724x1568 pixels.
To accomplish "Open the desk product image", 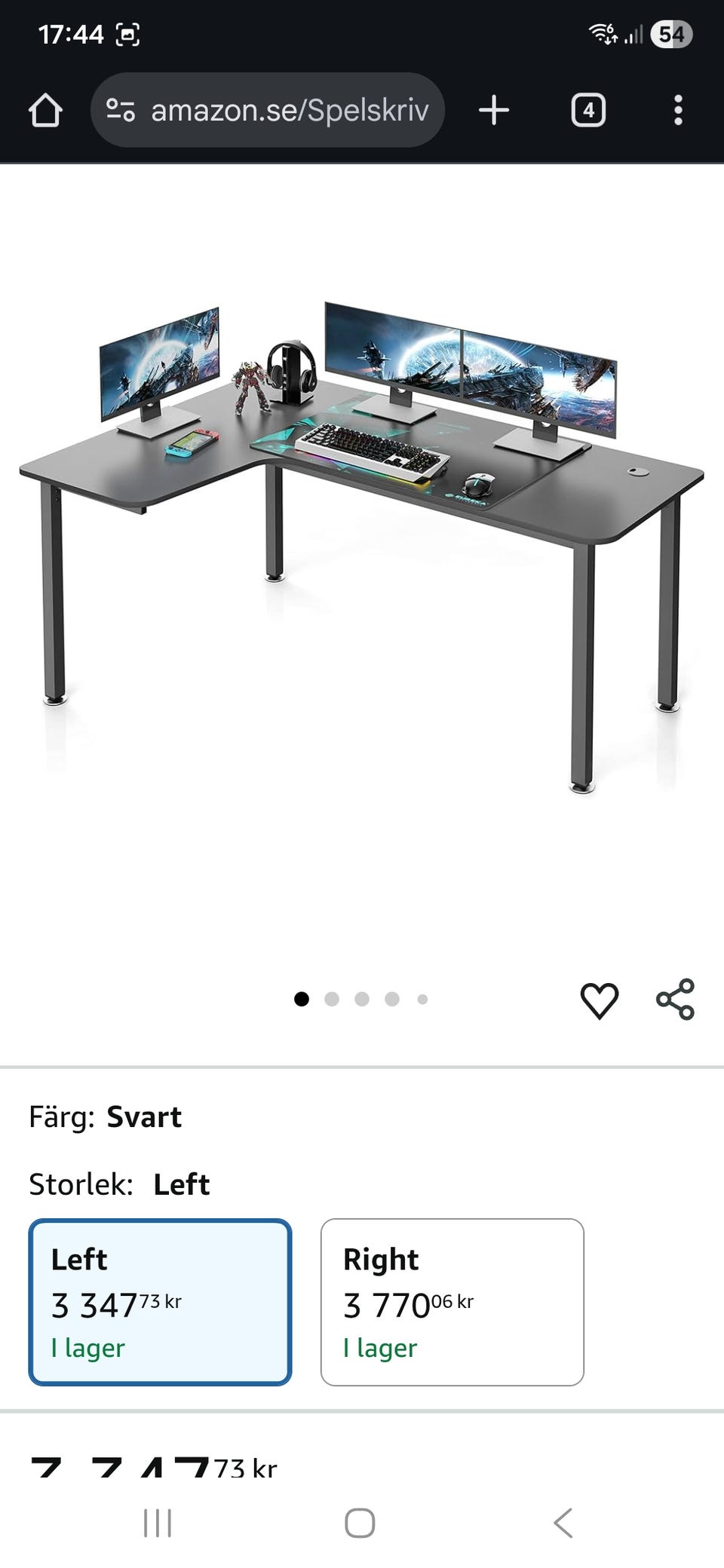I will pyautogui.click(x=362, y=547).
